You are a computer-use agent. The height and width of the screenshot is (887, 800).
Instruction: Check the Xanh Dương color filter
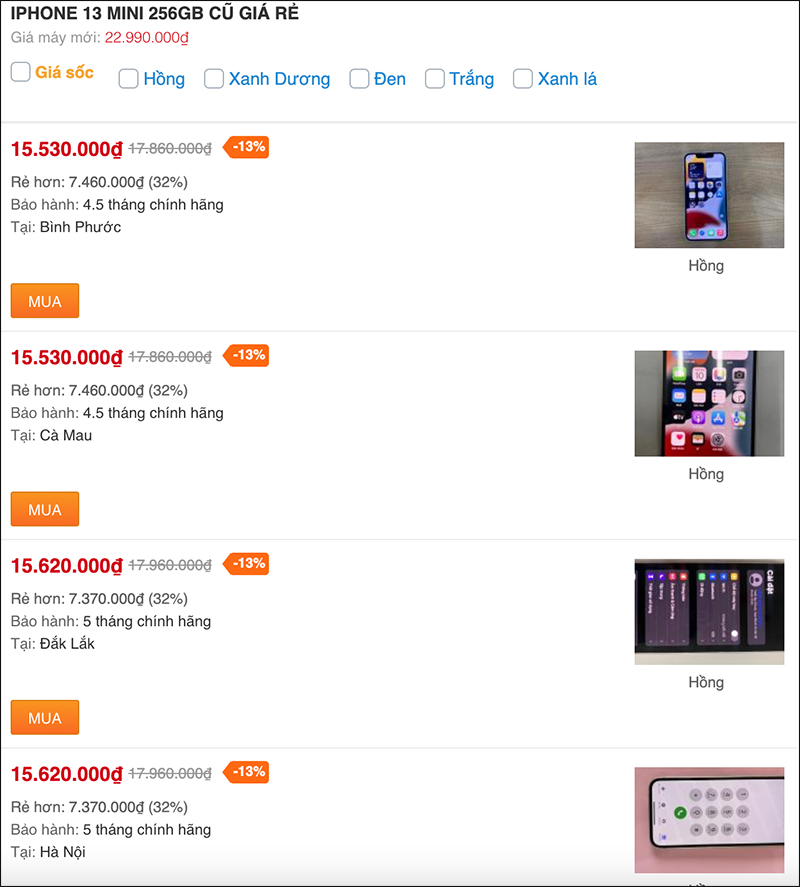pos(214,78)
